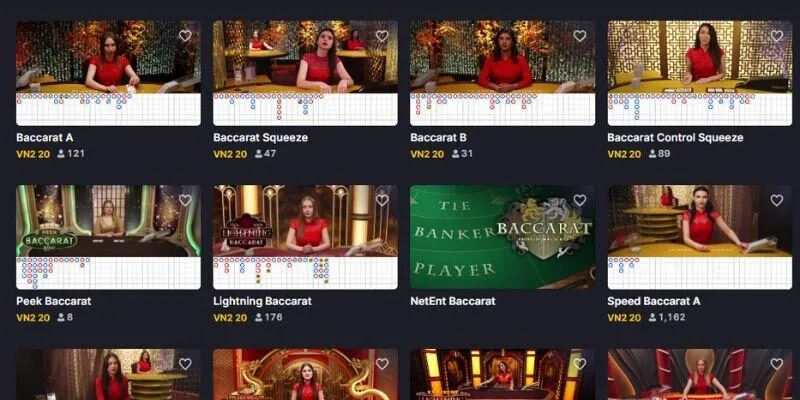Viewport: 800px width, 400px height.
Task: Add Baccarat Squeeze to favorites
Action: pos(382,36)
